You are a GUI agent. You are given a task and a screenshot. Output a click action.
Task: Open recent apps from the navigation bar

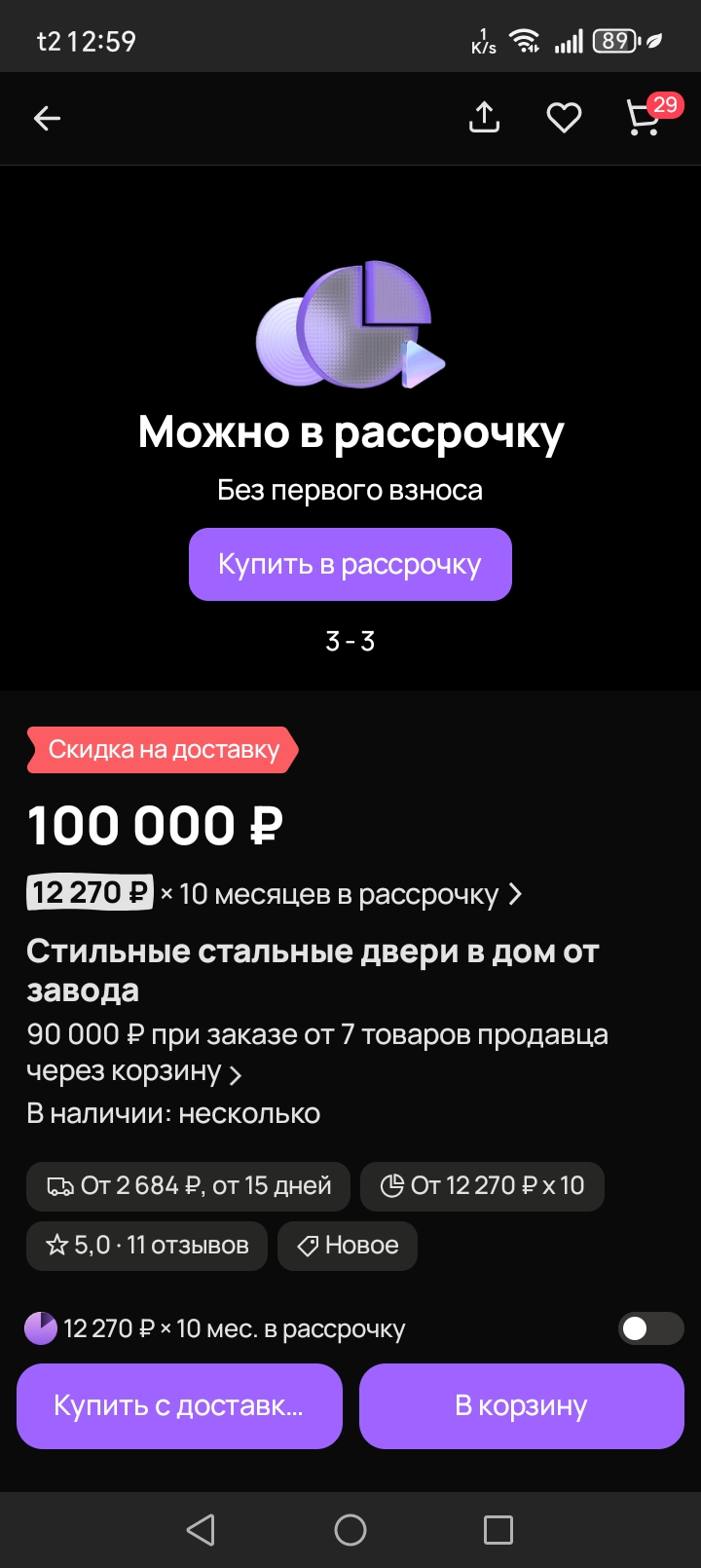498,1530
